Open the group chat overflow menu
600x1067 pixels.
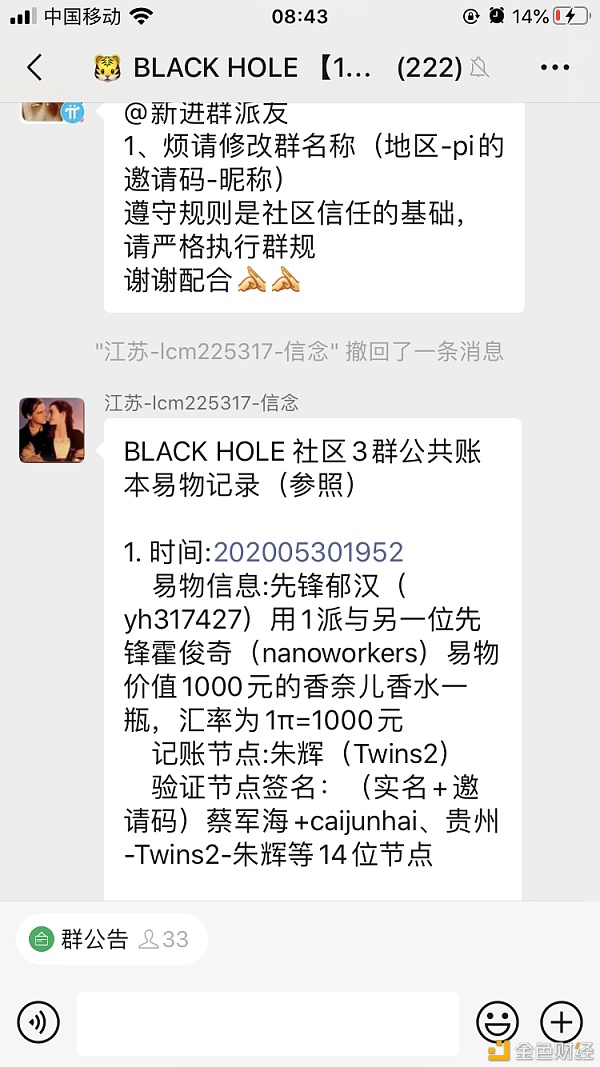click(x=554, y=68)
